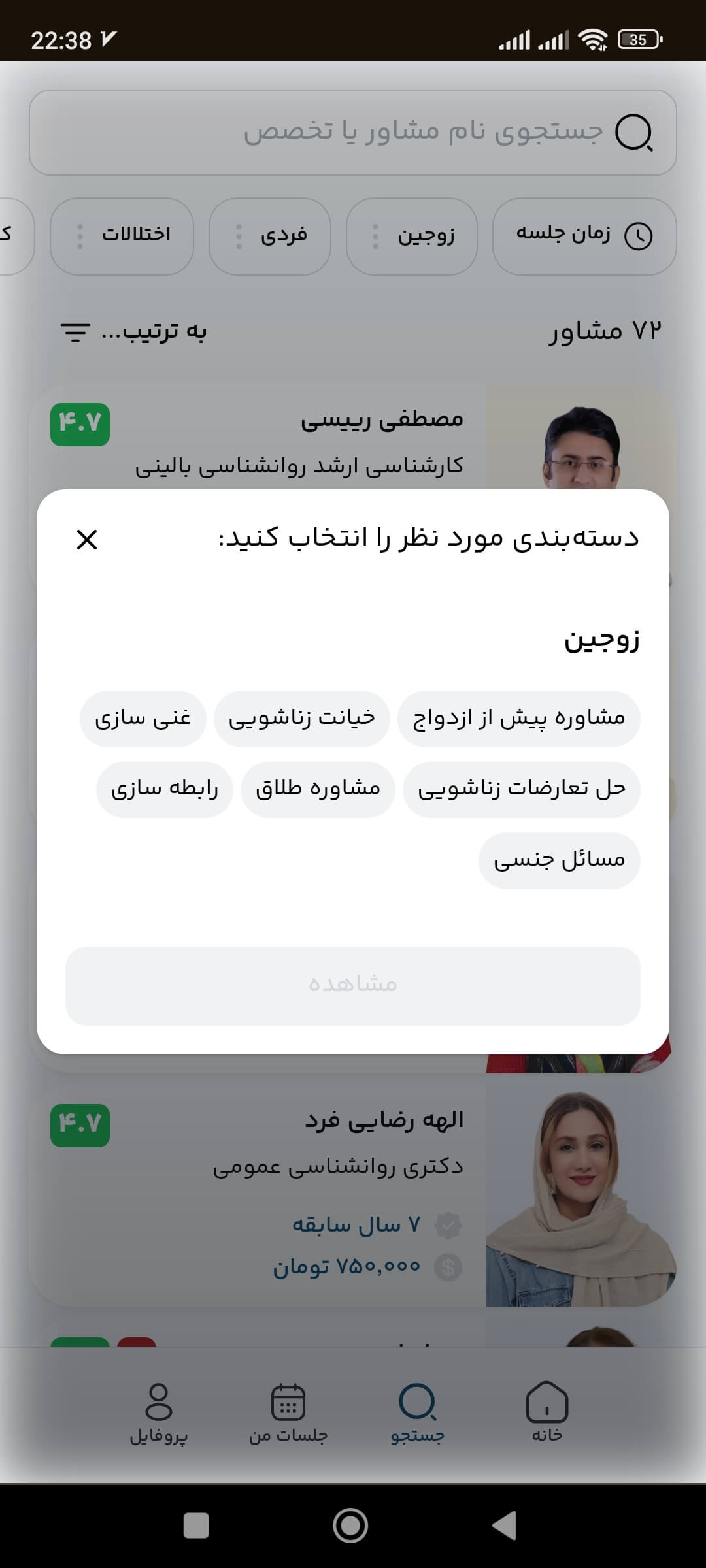Viewport: 706px width, 1568px height.
Task: Pick the حل تعارضات زناشویی chip
Action: pos(521,789)
